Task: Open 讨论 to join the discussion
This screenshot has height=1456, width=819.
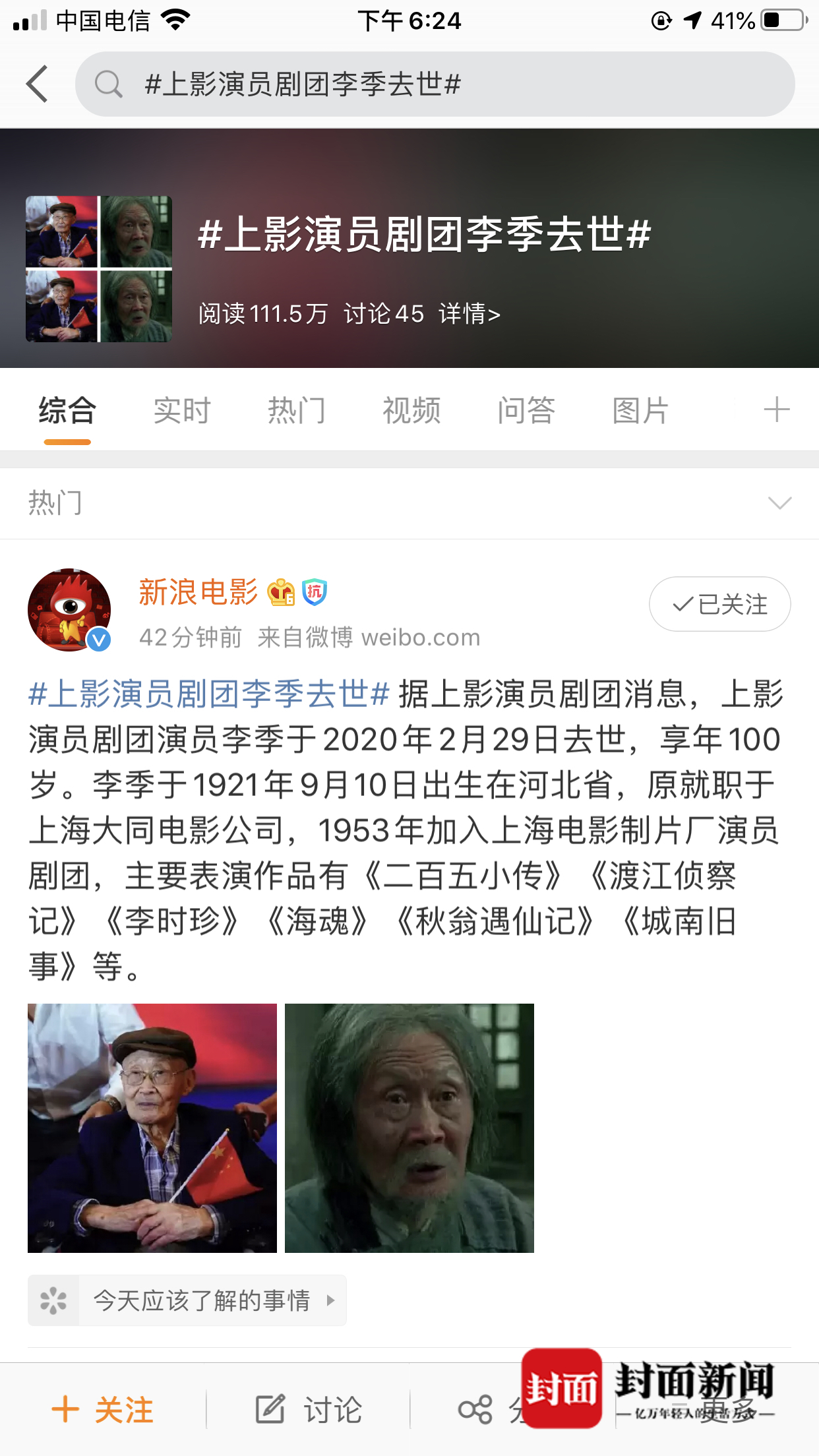Action: (309, 1410)
